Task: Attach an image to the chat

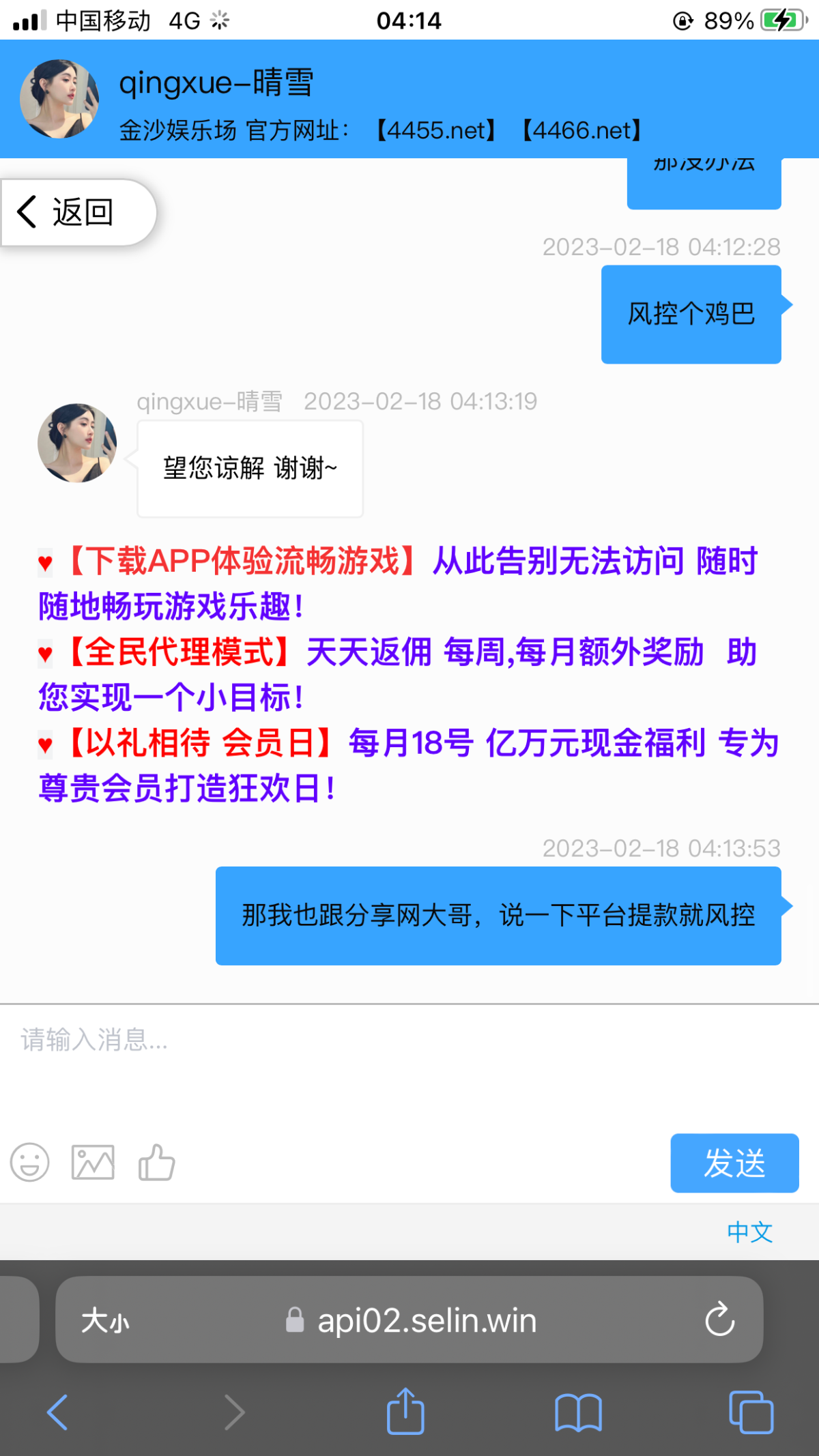Action: click(x=93, y=1162)
